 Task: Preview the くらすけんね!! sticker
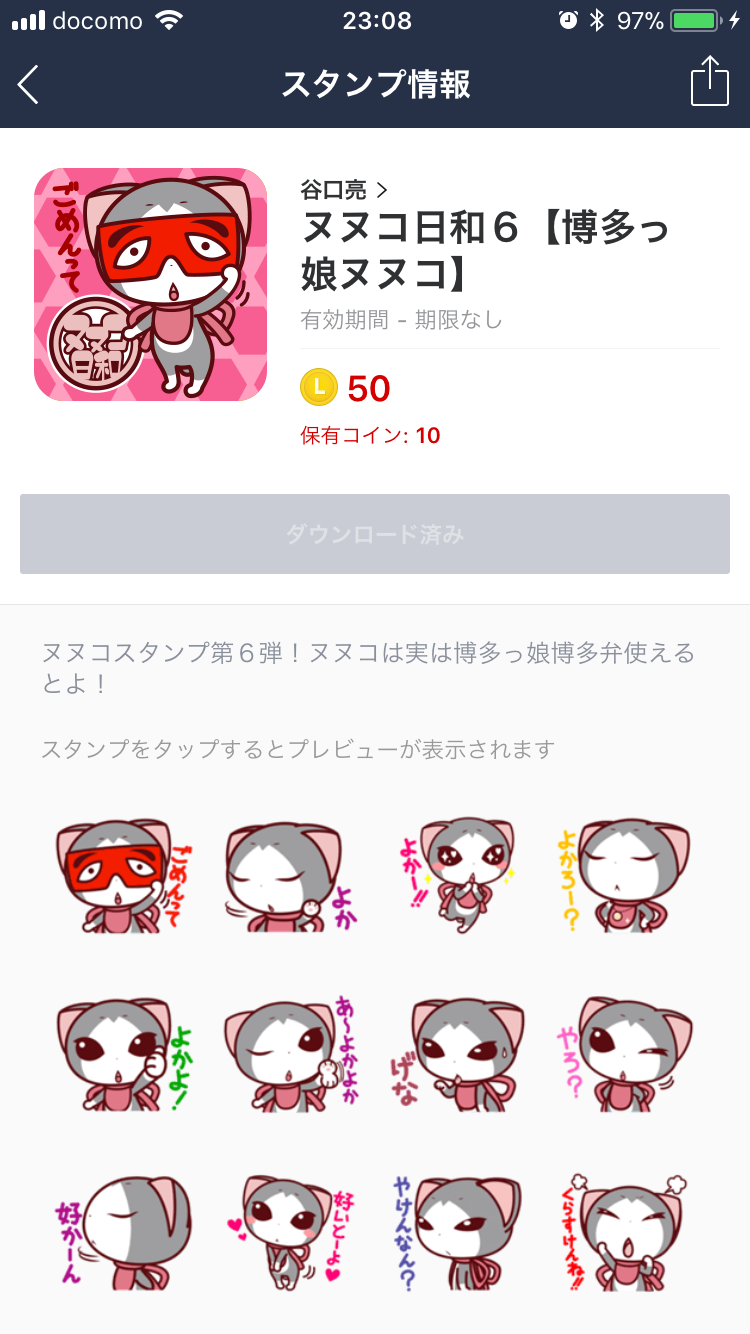point(626,1232)
